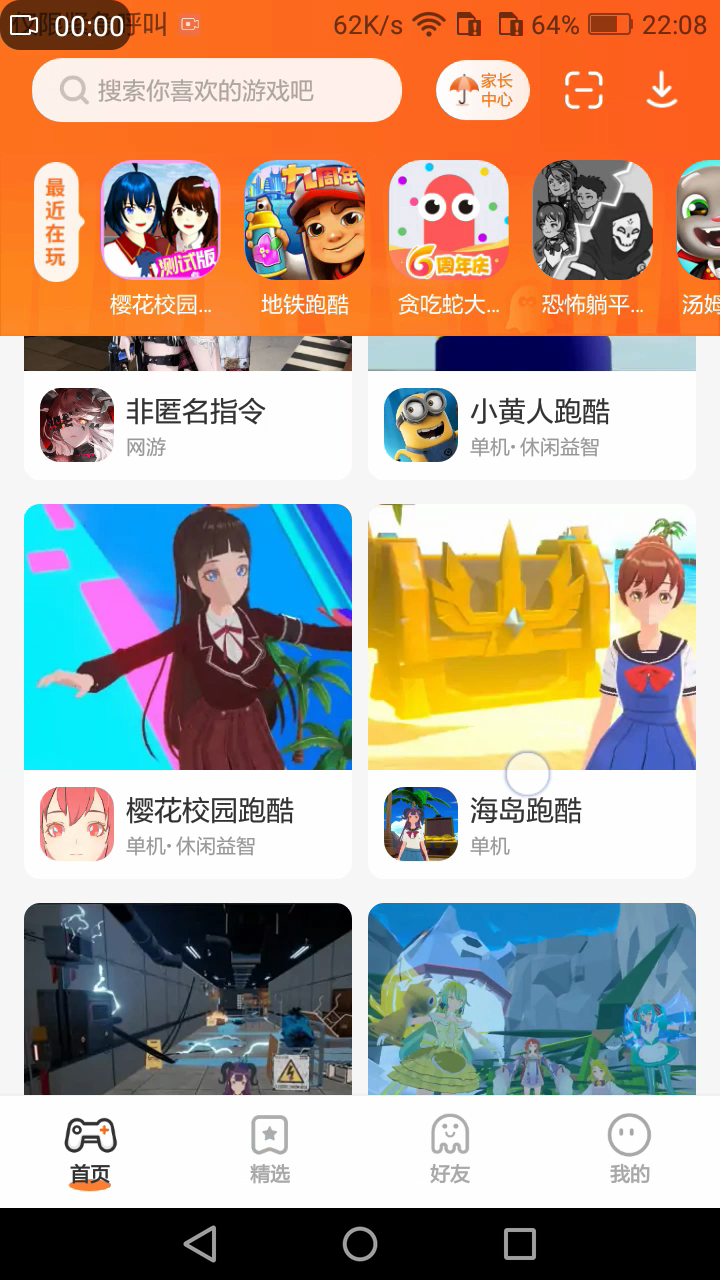Switch to the 精选 tab
720x1280 pixels.
tap(269, 1150)
